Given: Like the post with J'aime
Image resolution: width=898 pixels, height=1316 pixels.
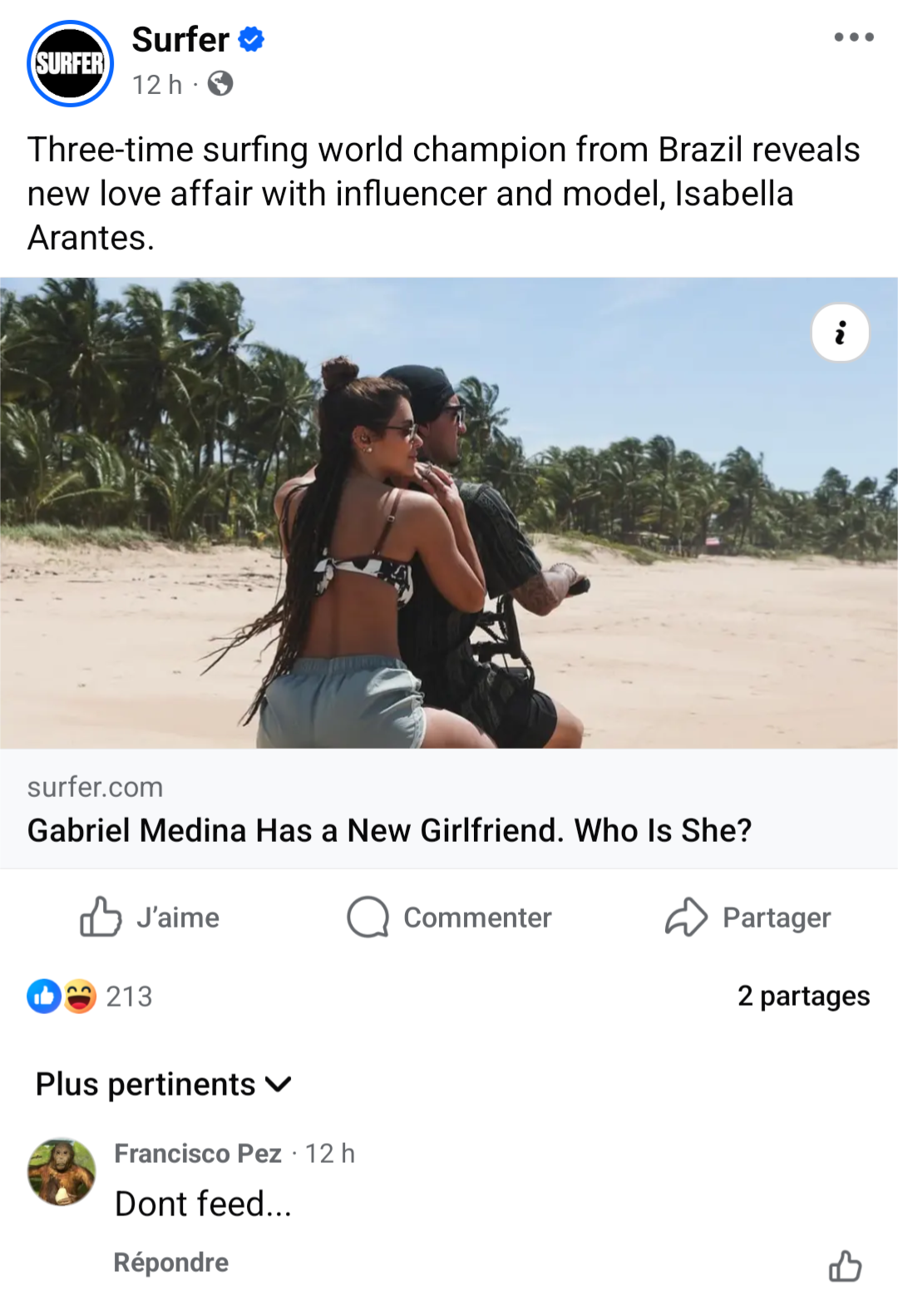Looking at the screenshot, I should coord(150,917).
